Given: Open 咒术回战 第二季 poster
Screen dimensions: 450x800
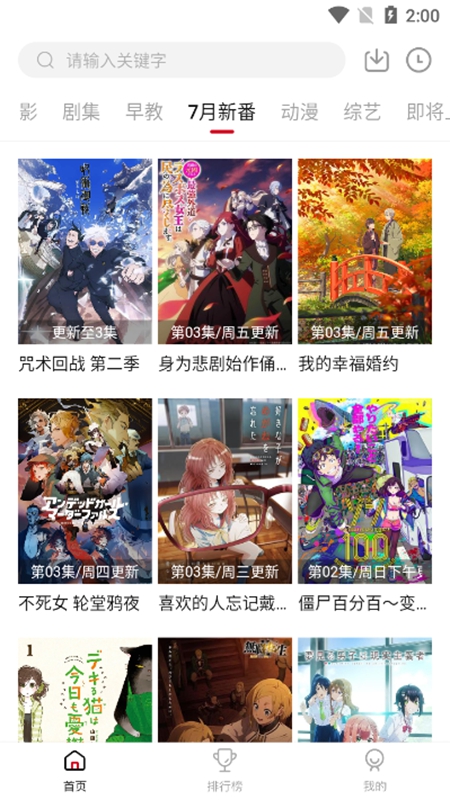Looking at the screenshot, I should tap(85, 251).
